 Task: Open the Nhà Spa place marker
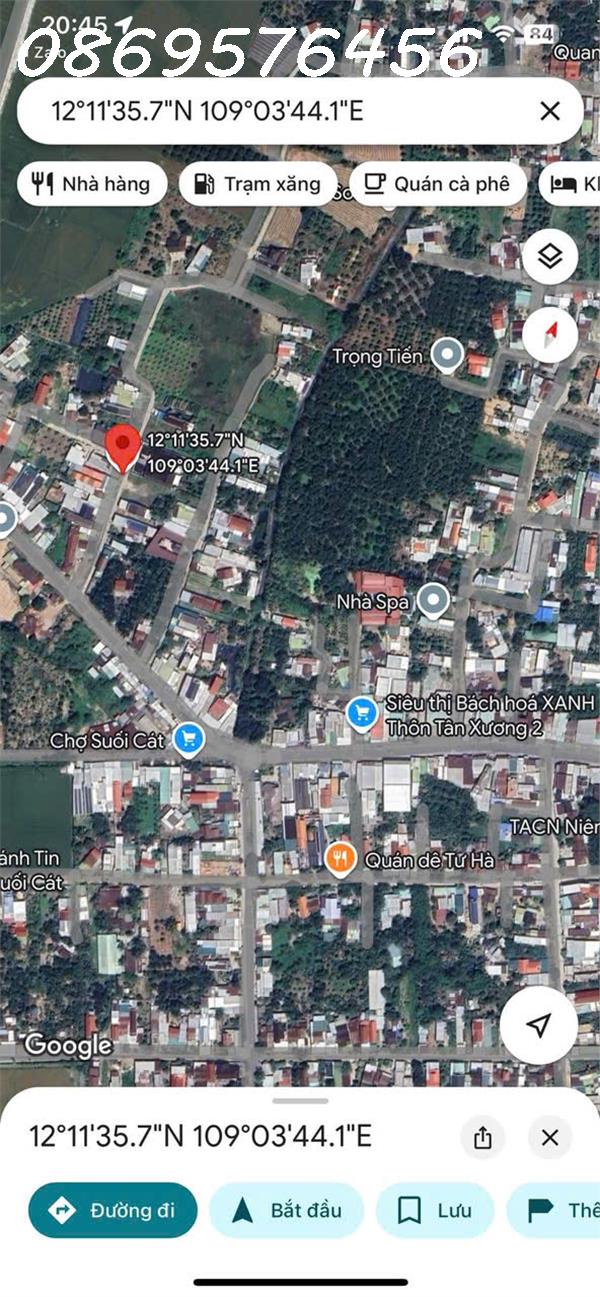(433, 601)
